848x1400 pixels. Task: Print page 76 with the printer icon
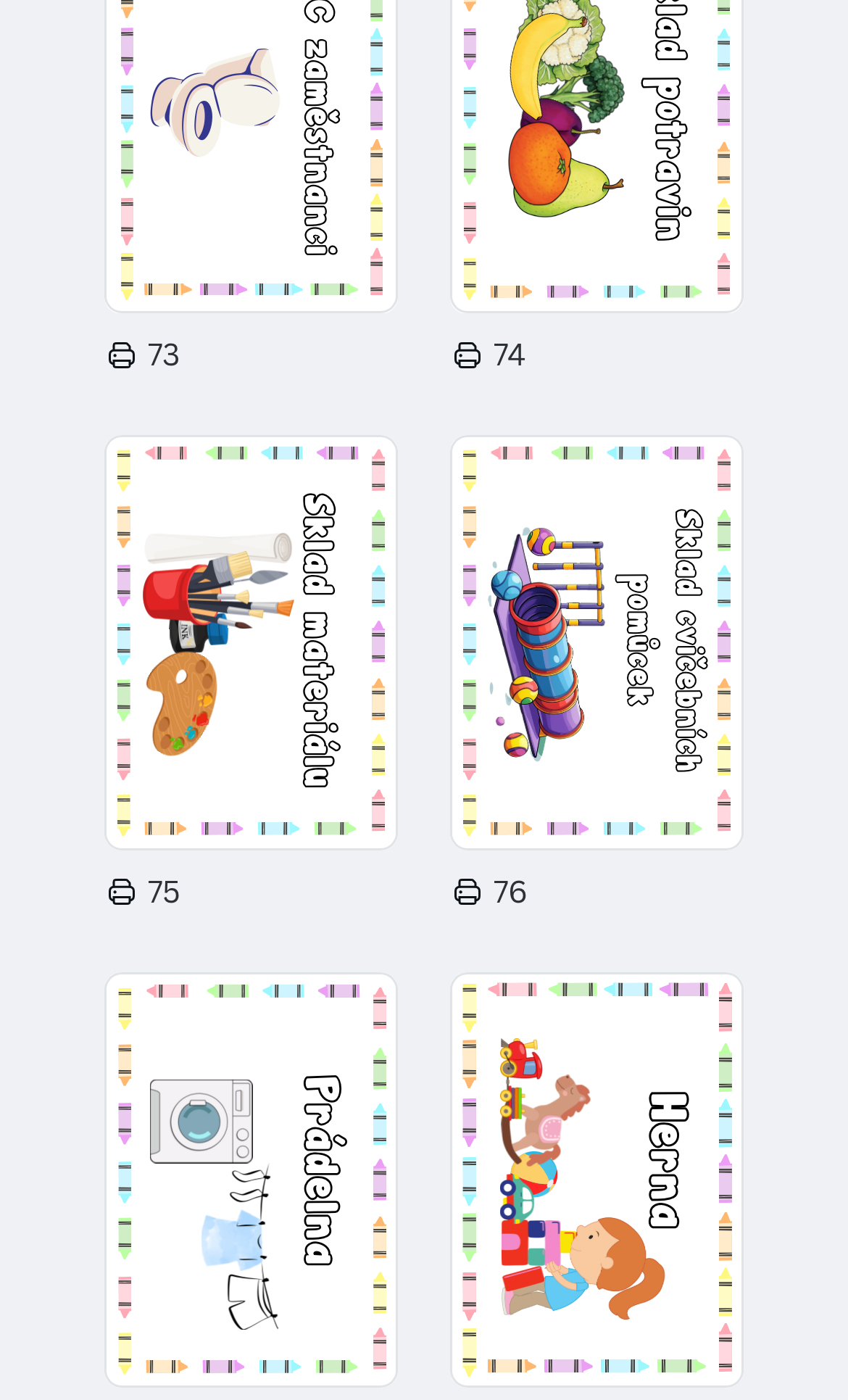tap(467, 892)
